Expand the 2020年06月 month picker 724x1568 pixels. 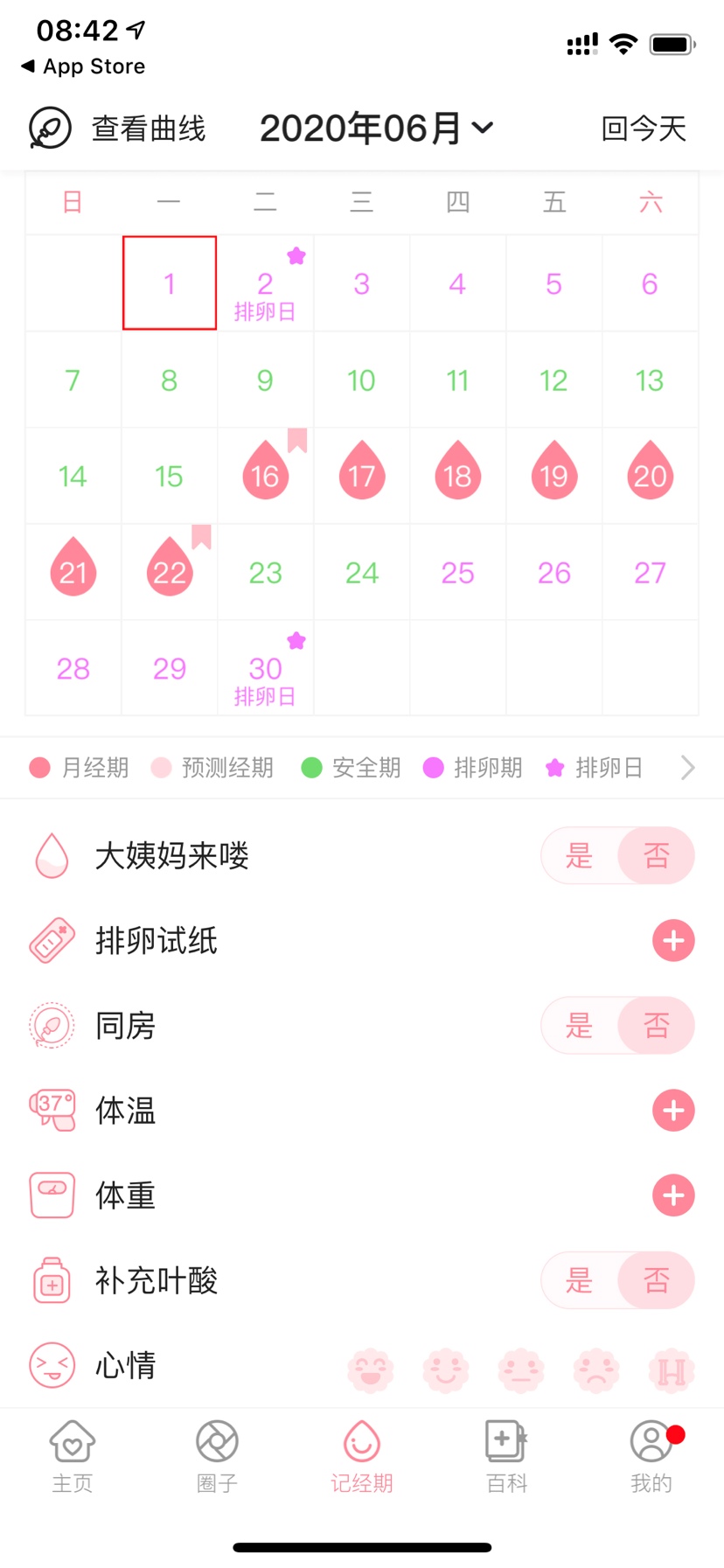(x=377, y=129)
